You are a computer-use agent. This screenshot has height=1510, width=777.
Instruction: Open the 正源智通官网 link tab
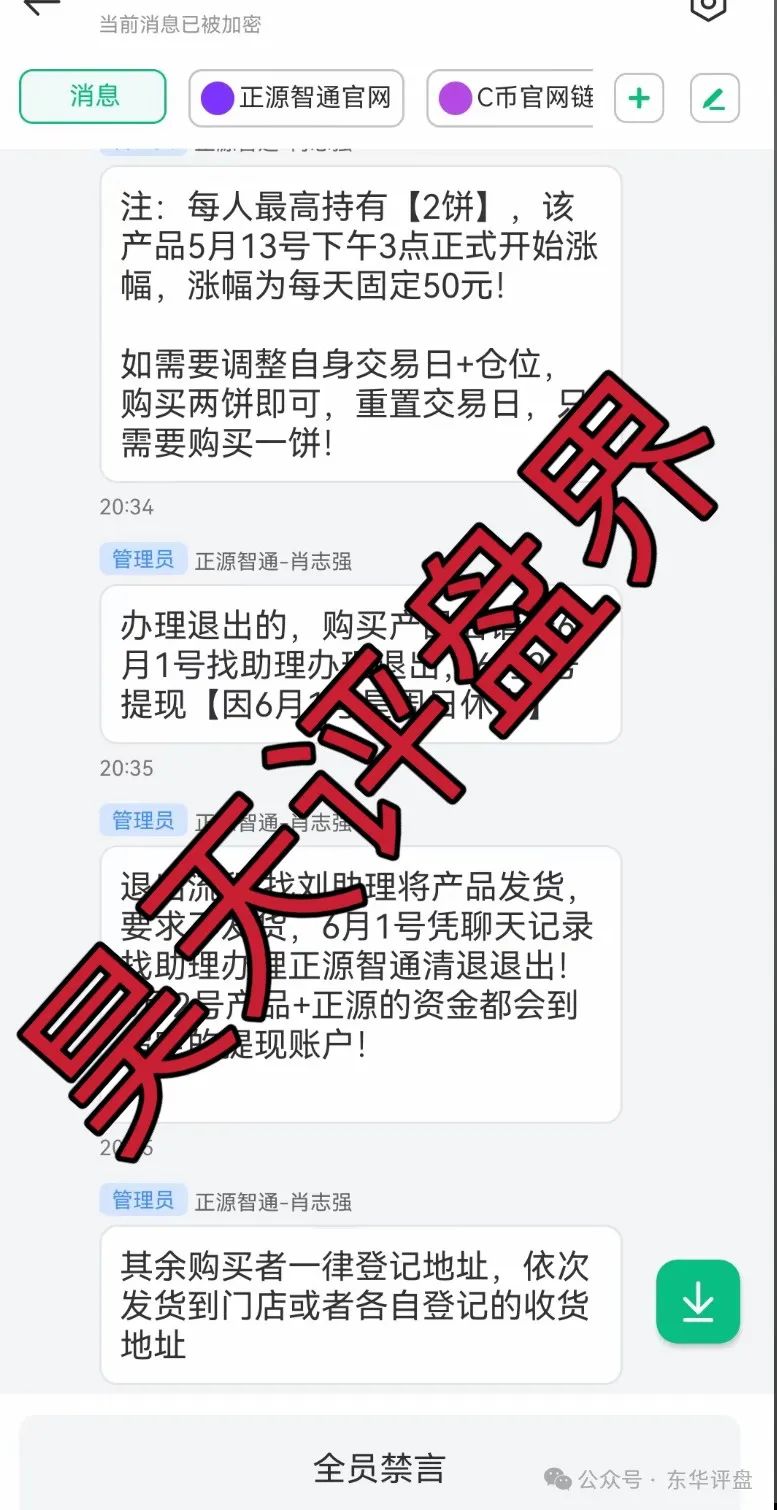click(296, 98)
